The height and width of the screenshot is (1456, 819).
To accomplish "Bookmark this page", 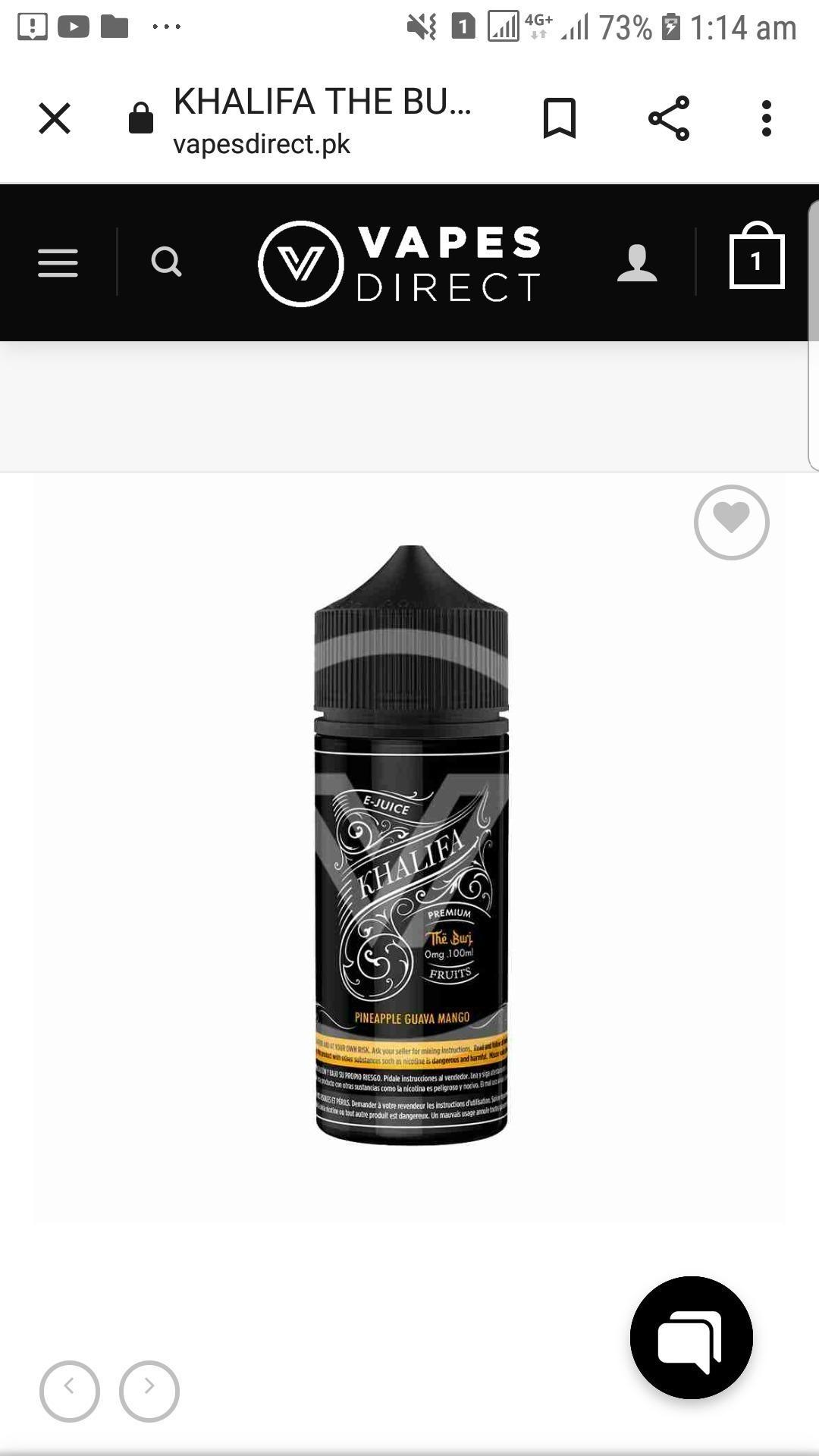I will pyautogui.click(x=560, y=119).
